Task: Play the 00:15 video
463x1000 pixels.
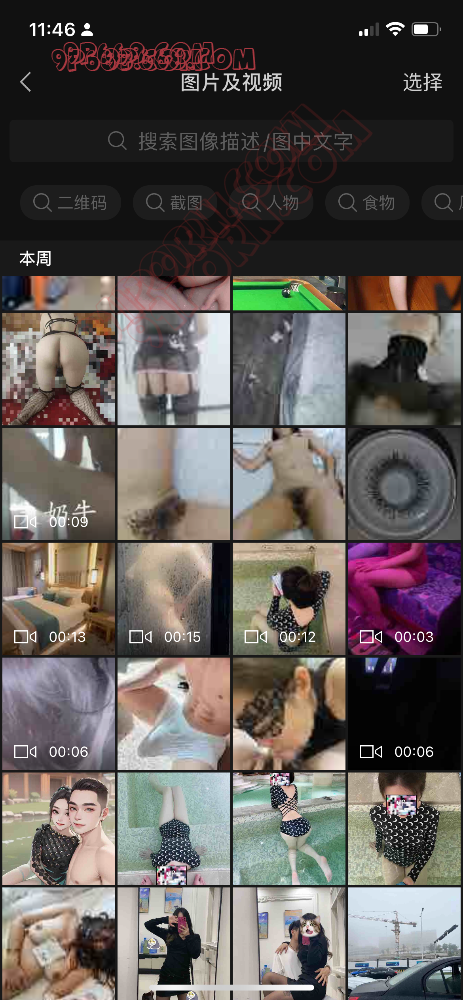Action: coord(173,599)
